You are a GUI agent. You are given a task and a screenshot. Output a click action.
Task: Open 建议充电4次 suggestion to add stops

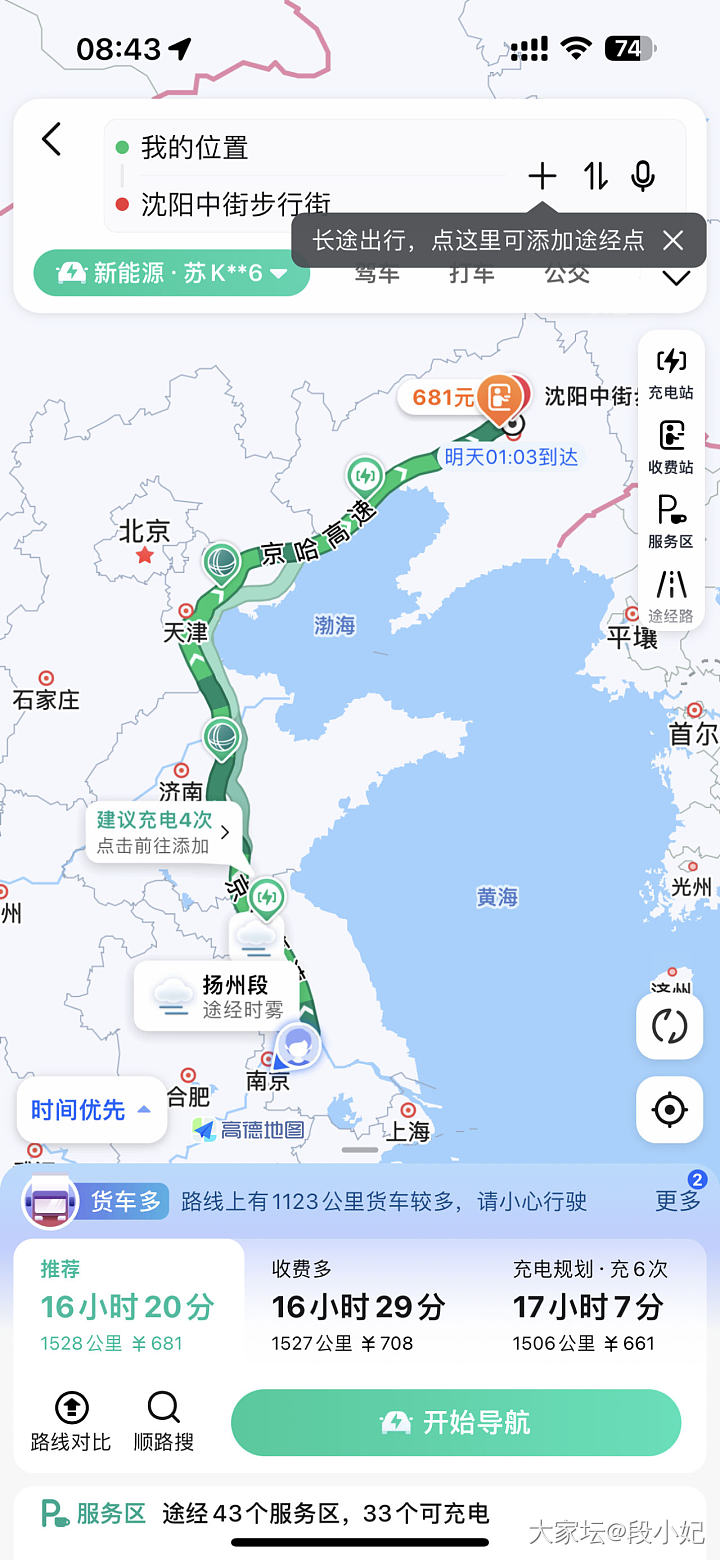[164, 831]
